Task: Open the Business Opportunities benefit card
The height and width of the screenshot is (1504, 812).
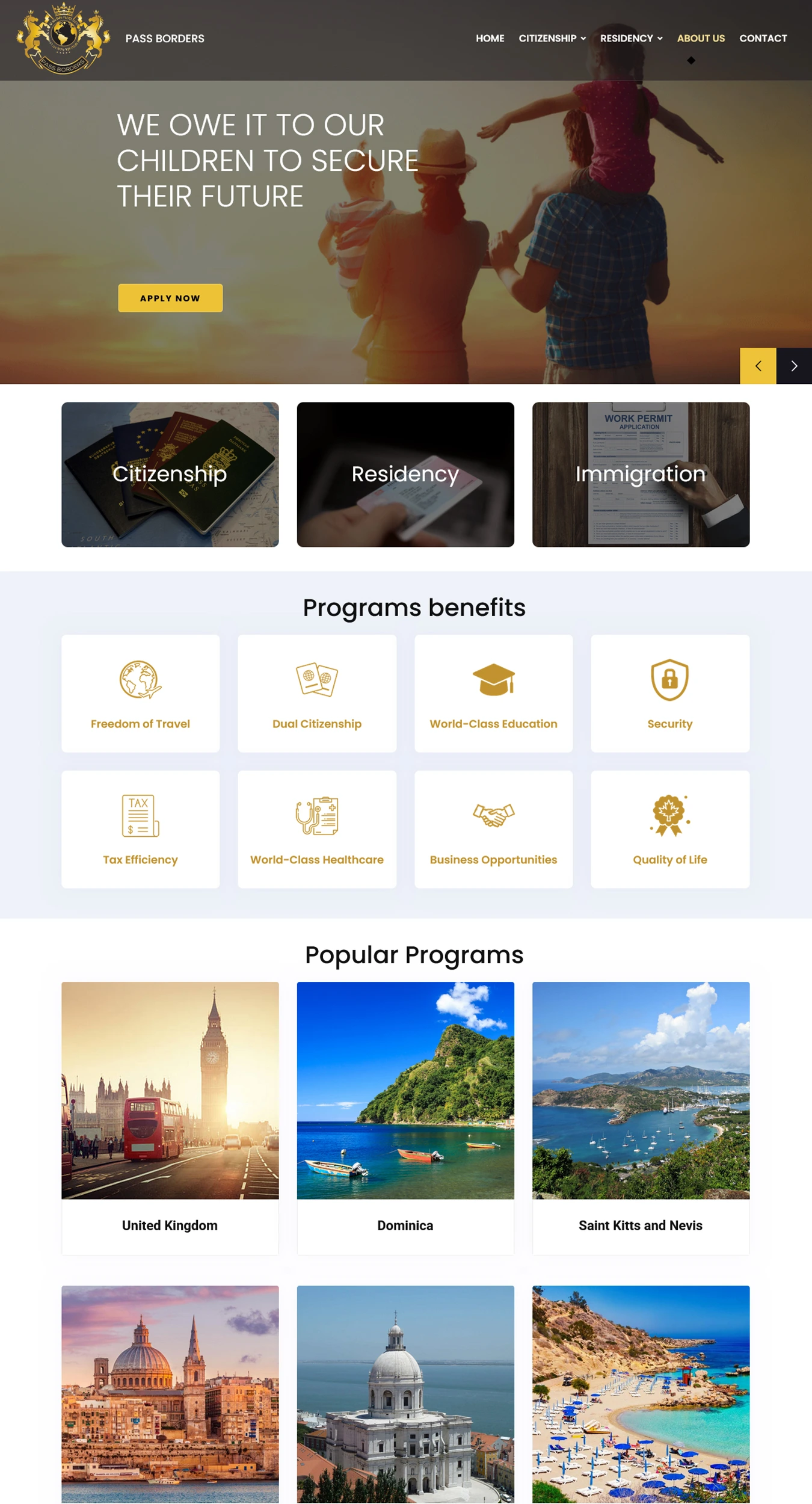Action: 493,829
